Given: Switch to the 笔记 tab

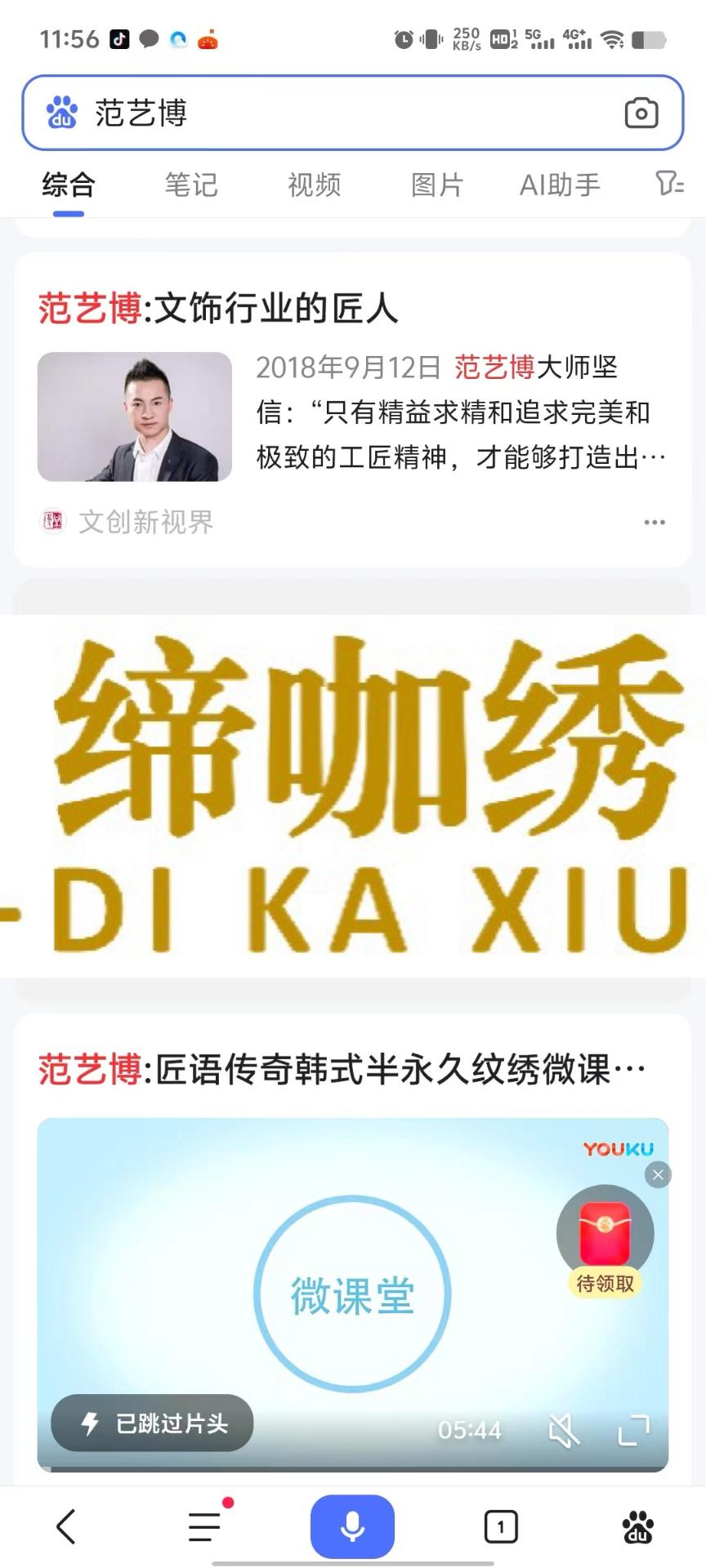Looking at the screenshot, I should pos(191,185).
